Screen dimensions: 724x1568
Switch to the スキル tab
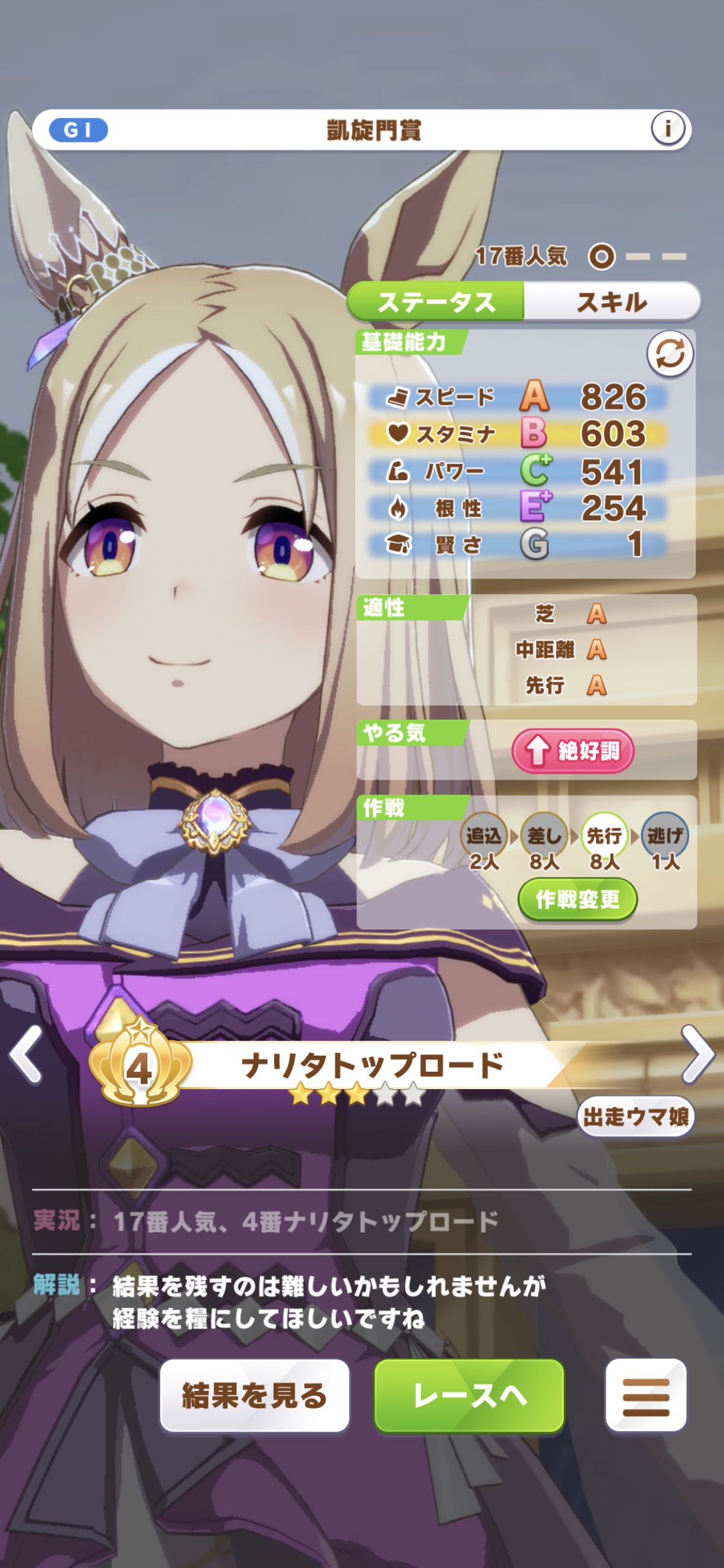[611, 302]
